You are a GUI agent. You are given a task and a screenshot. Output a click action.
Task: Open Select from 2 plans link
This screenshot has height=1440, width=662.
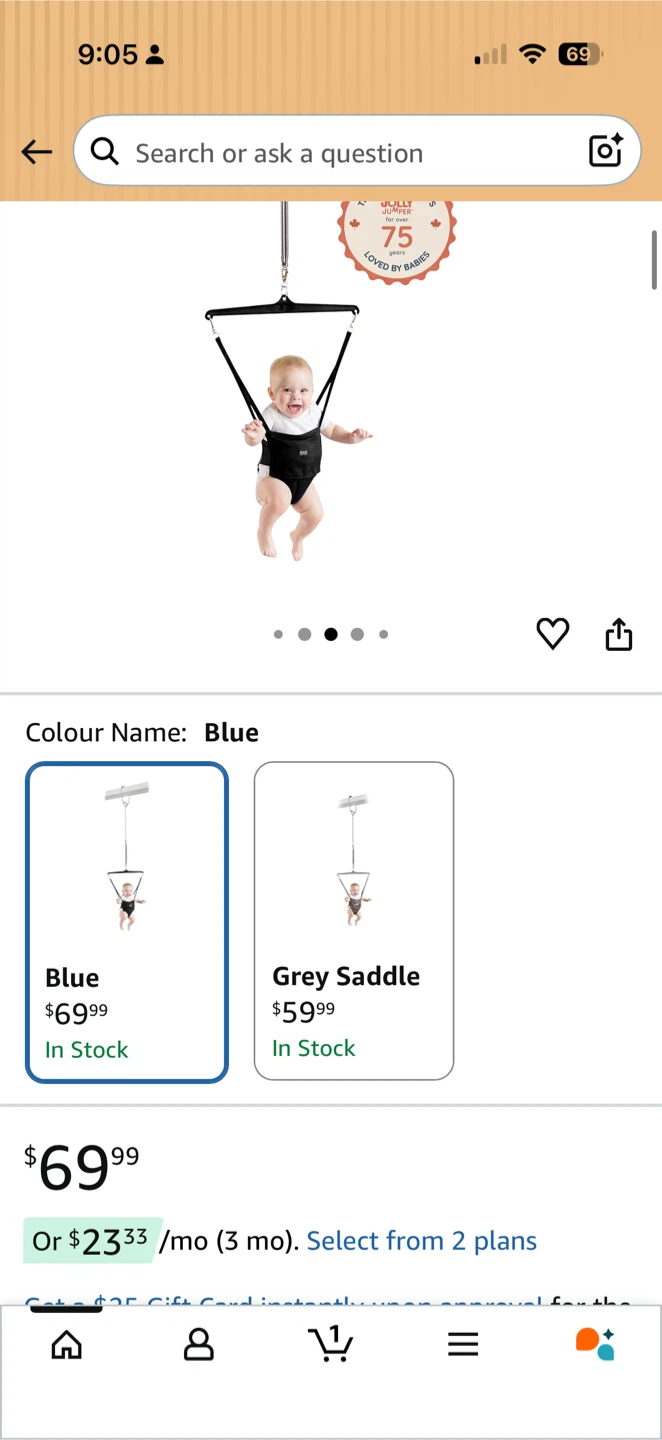tap(421, 1241)
